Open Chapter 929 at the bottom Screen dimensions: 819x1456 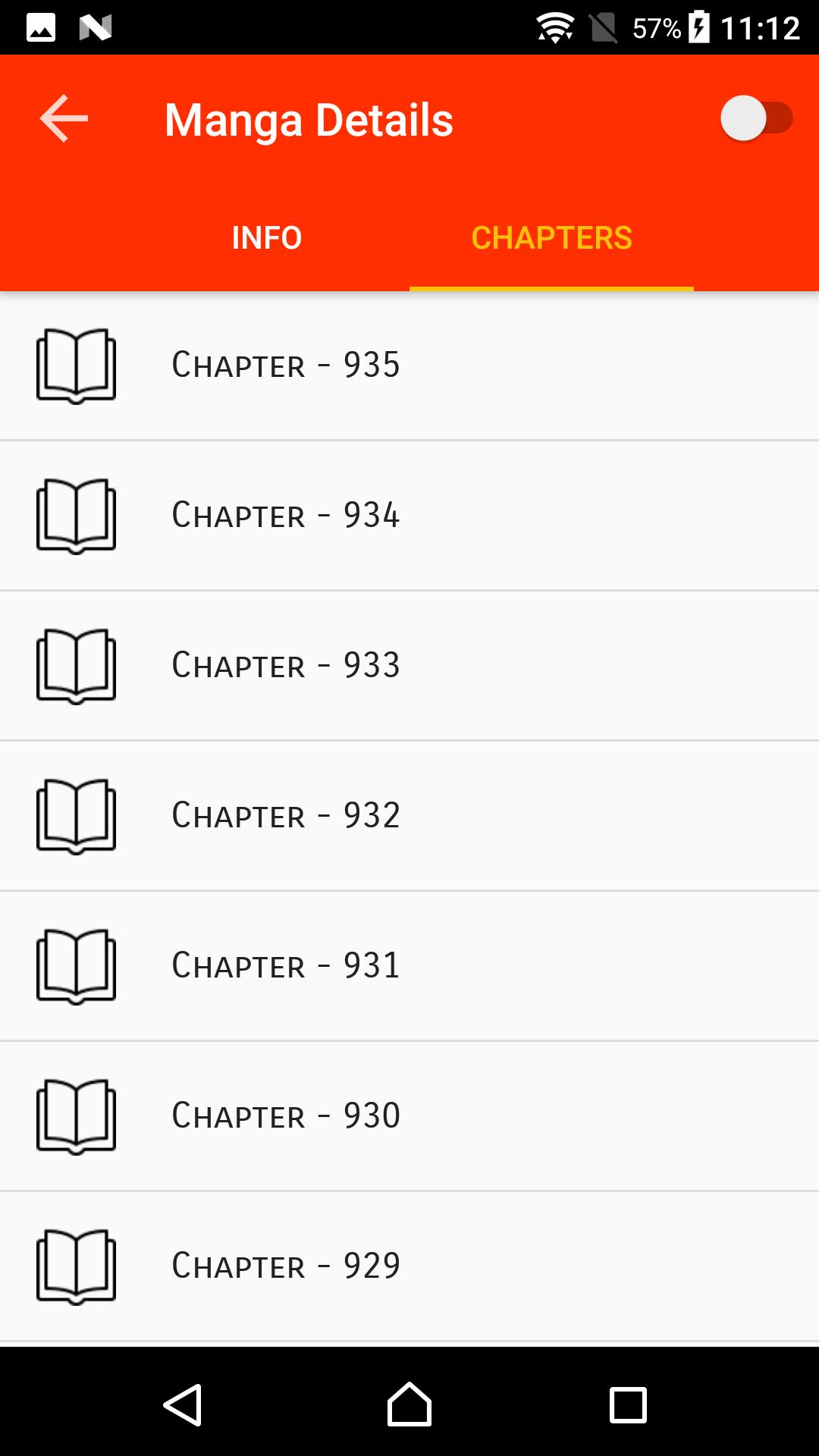pyautogui.click(x=409, y=1265)
